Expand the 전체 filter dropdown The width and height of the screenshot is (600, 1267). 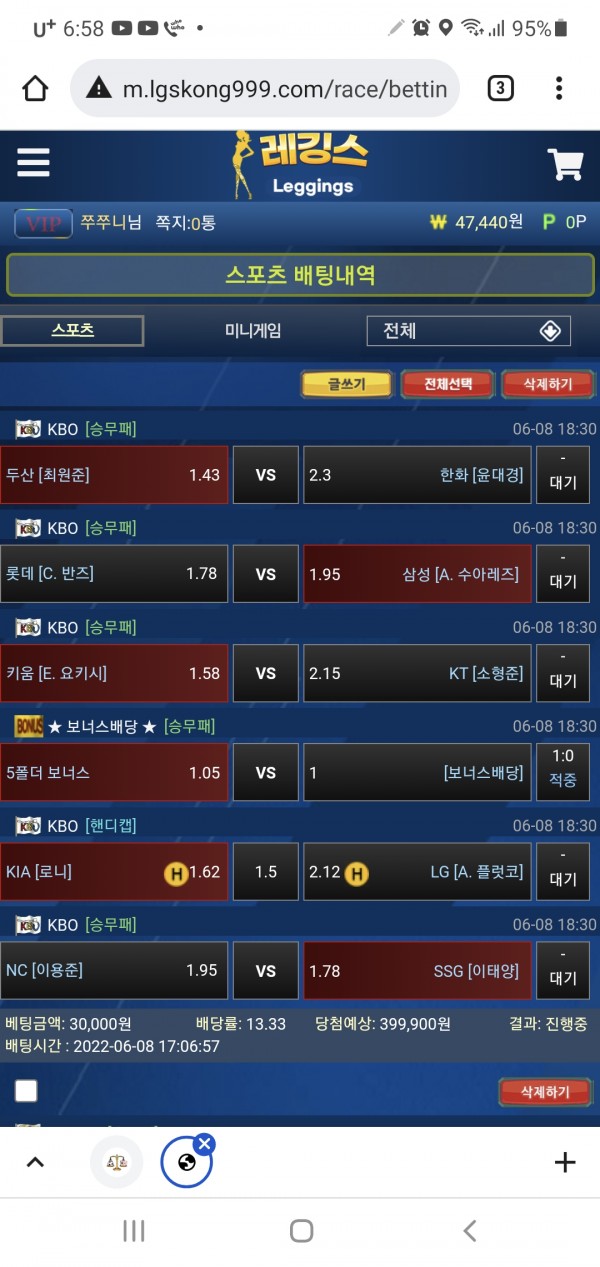[468, 331]
